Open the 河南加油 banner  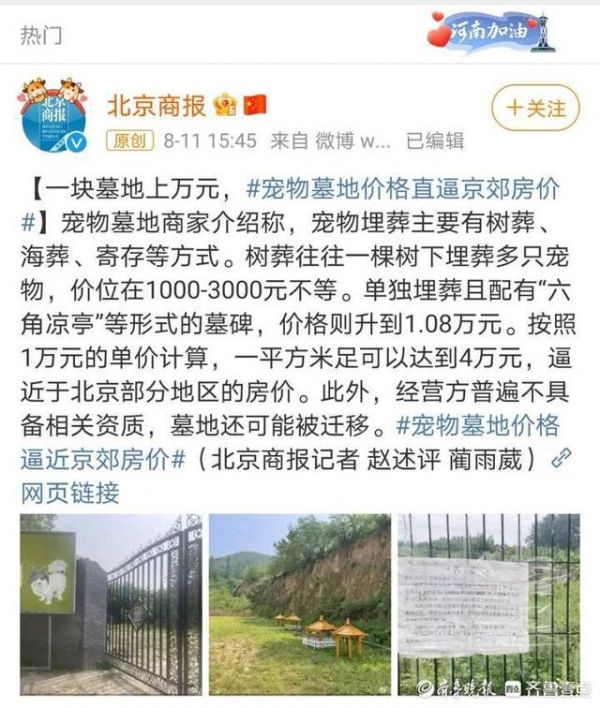tap(490, 31)
